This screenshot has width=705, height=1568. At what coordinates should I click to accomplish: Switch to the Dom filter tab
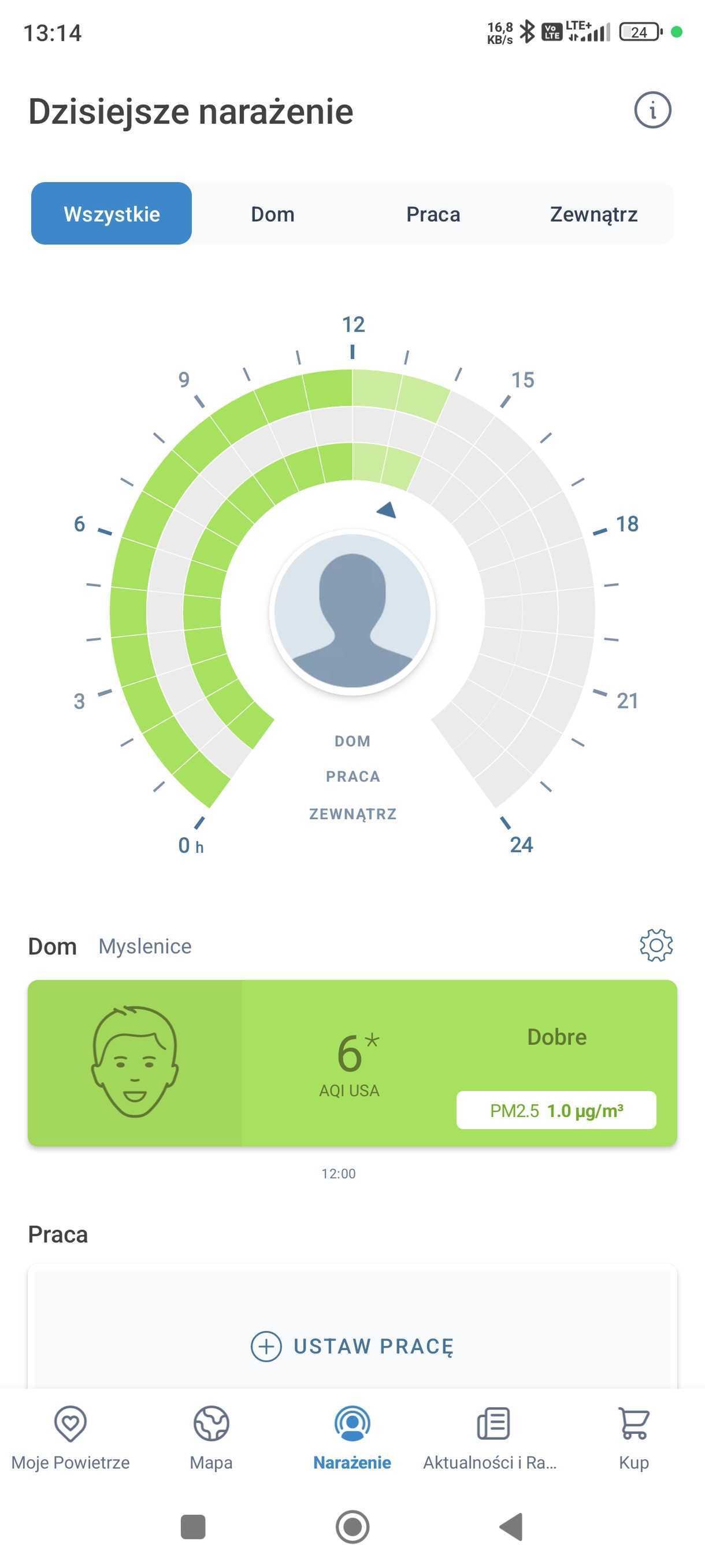tap(273, 214)
